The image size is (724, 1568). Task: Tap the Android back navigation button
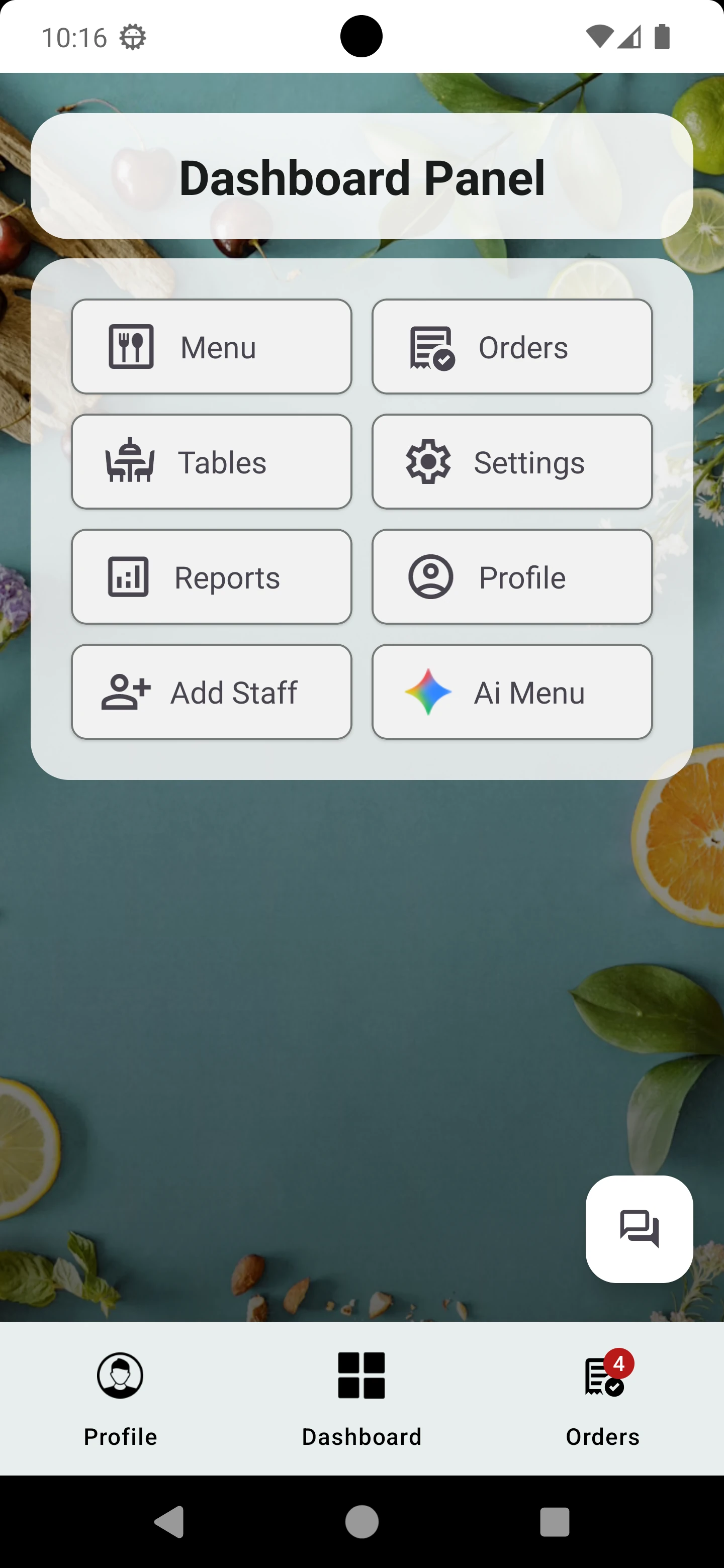coord(169,1522)
